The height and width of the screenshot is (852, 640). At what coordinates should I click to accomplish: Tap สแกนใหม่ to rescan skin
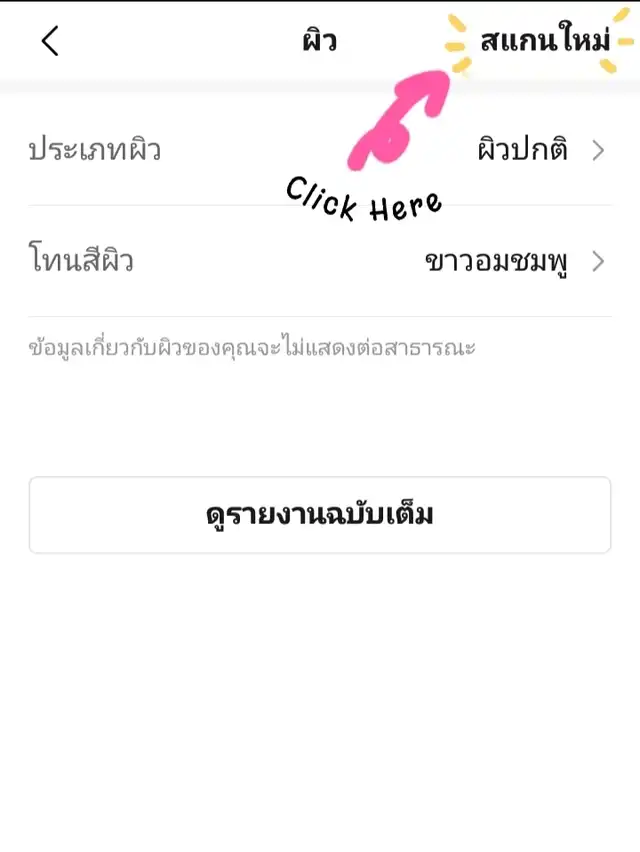(544, 42)
